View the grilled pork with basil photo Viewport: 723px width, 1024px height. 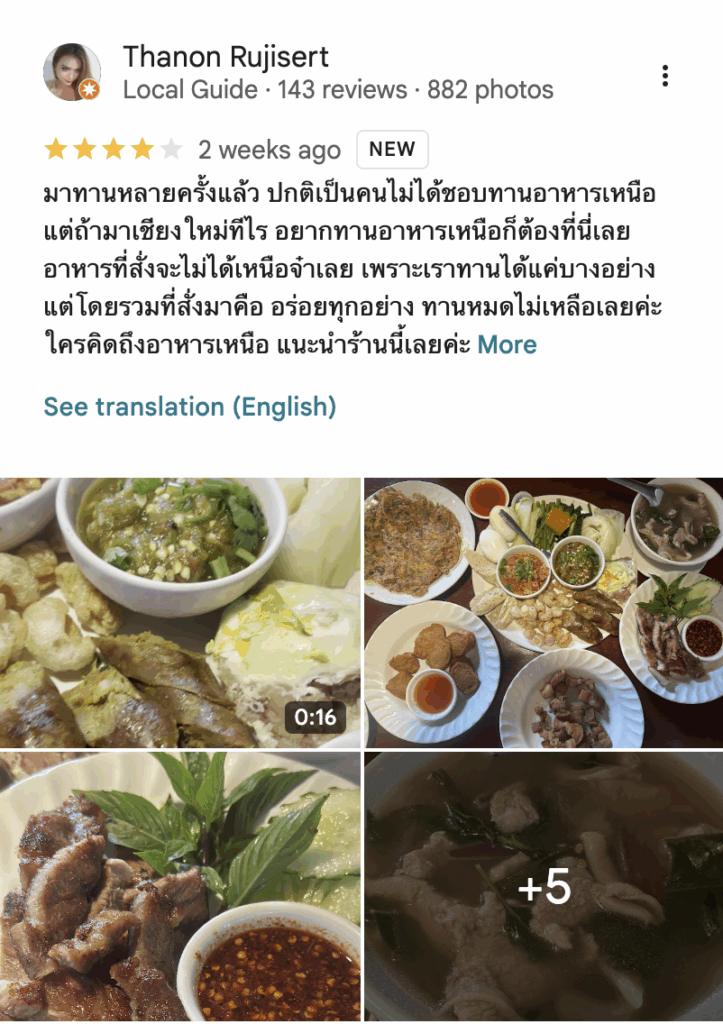180,887
